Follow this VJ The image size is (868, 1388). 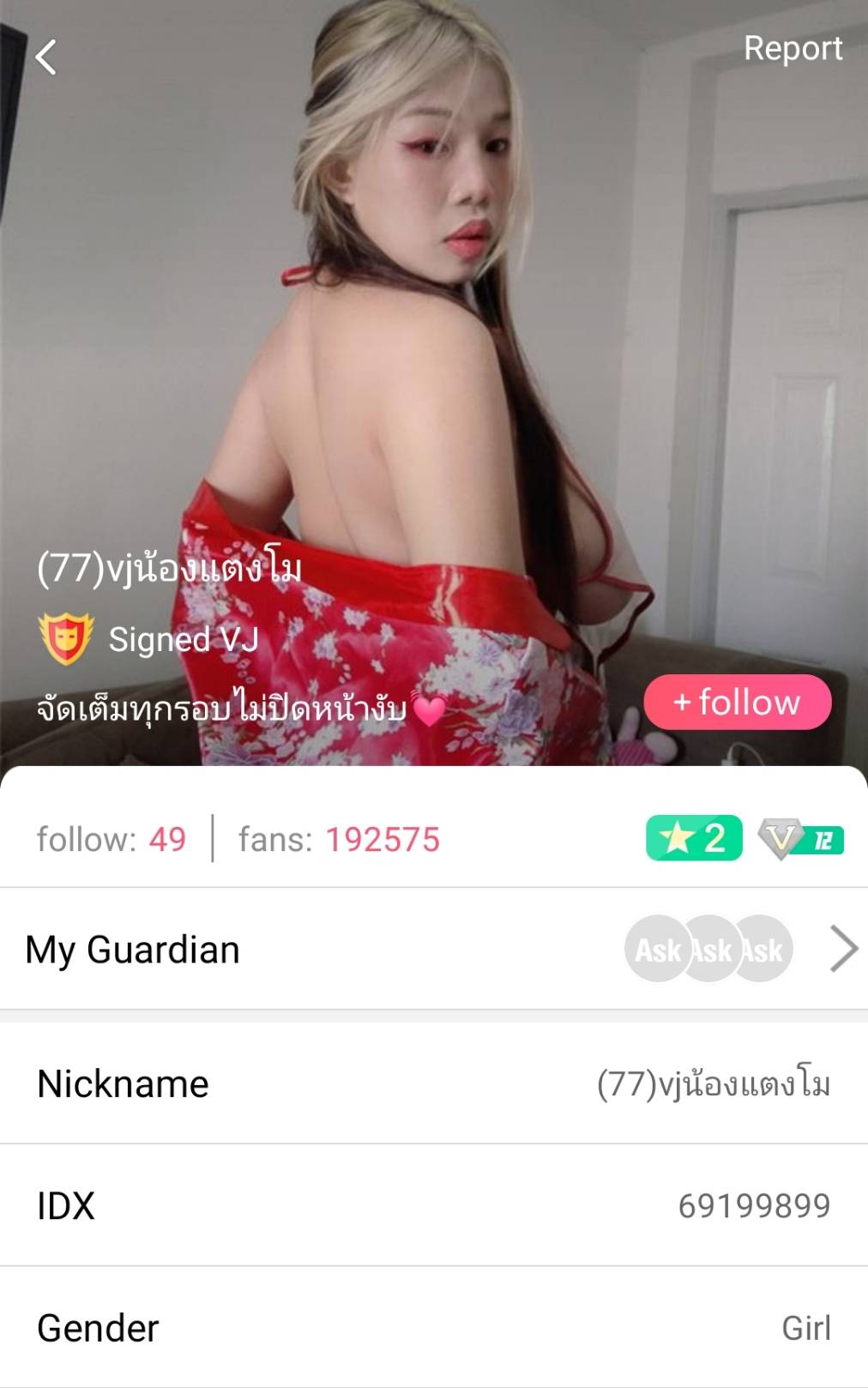tap(738, 702)
